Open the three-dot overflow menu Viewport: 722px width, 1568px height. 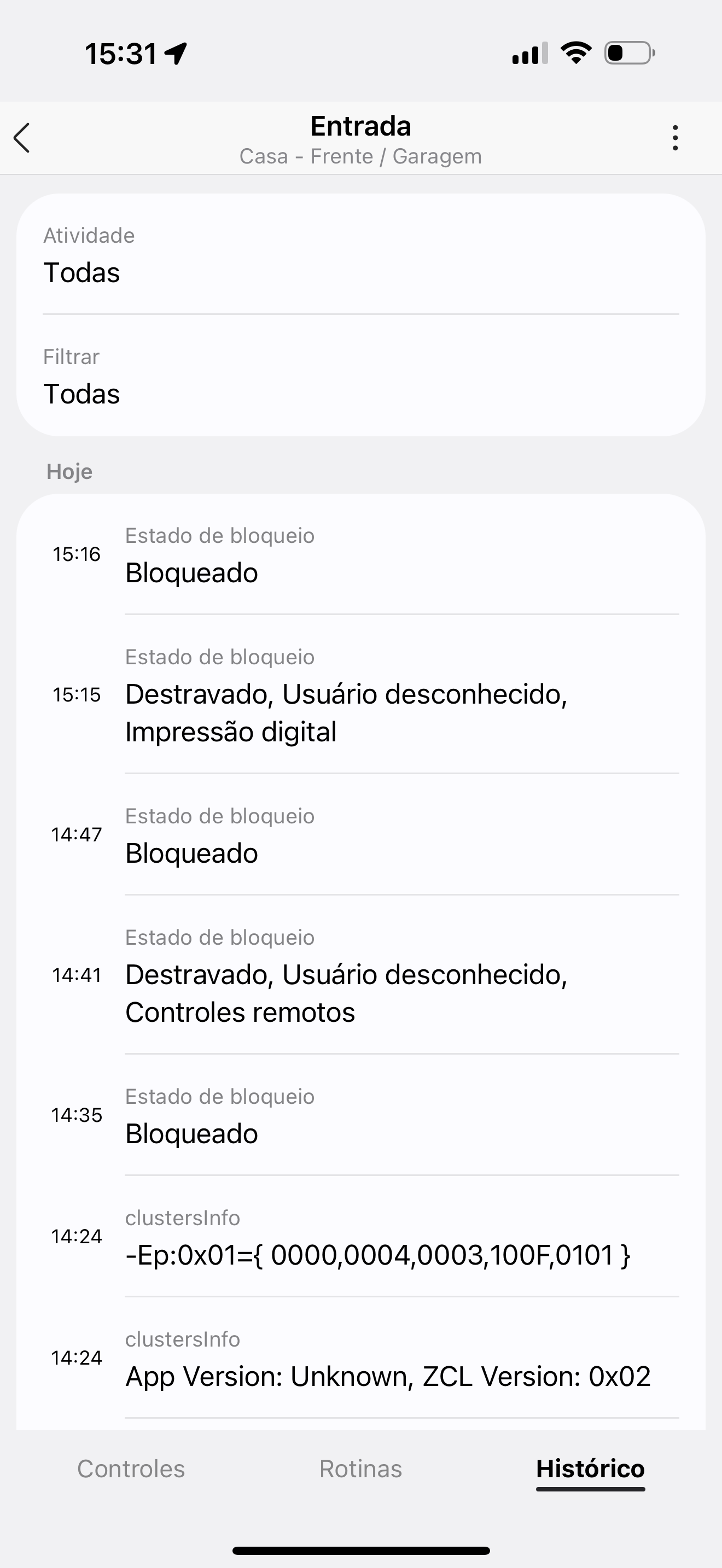coord(674,138)
